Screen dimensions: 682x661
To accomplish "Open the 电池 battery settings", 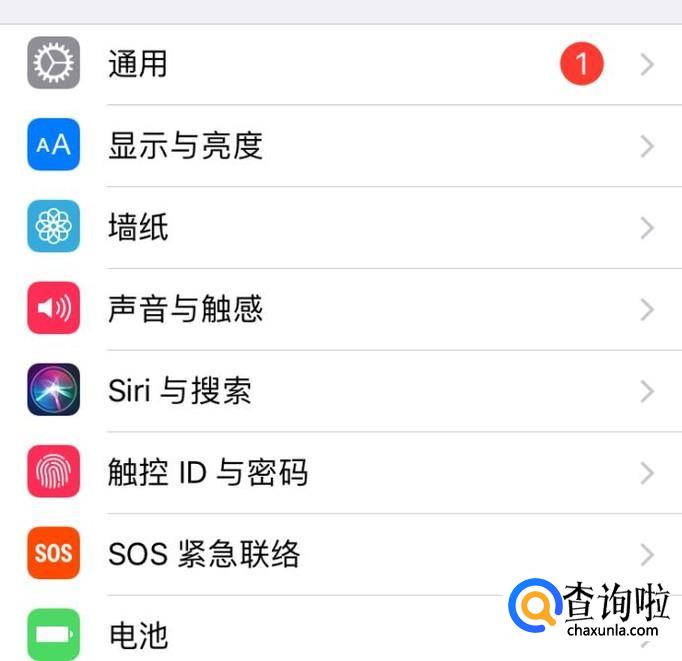I will pos(138,634).
